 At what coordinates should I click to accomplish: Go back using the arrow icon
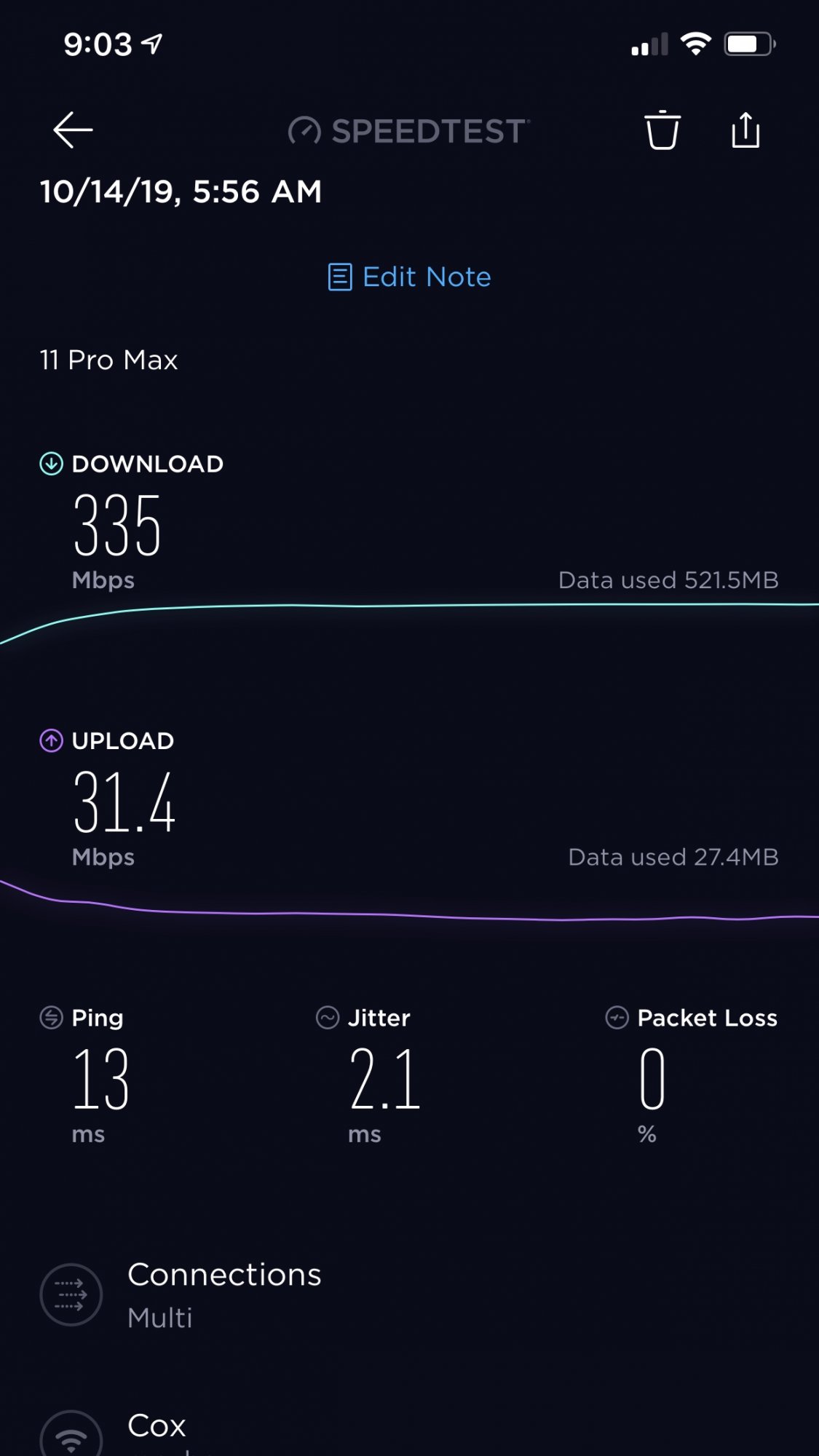pyautogui.click(x=73, y=130)
